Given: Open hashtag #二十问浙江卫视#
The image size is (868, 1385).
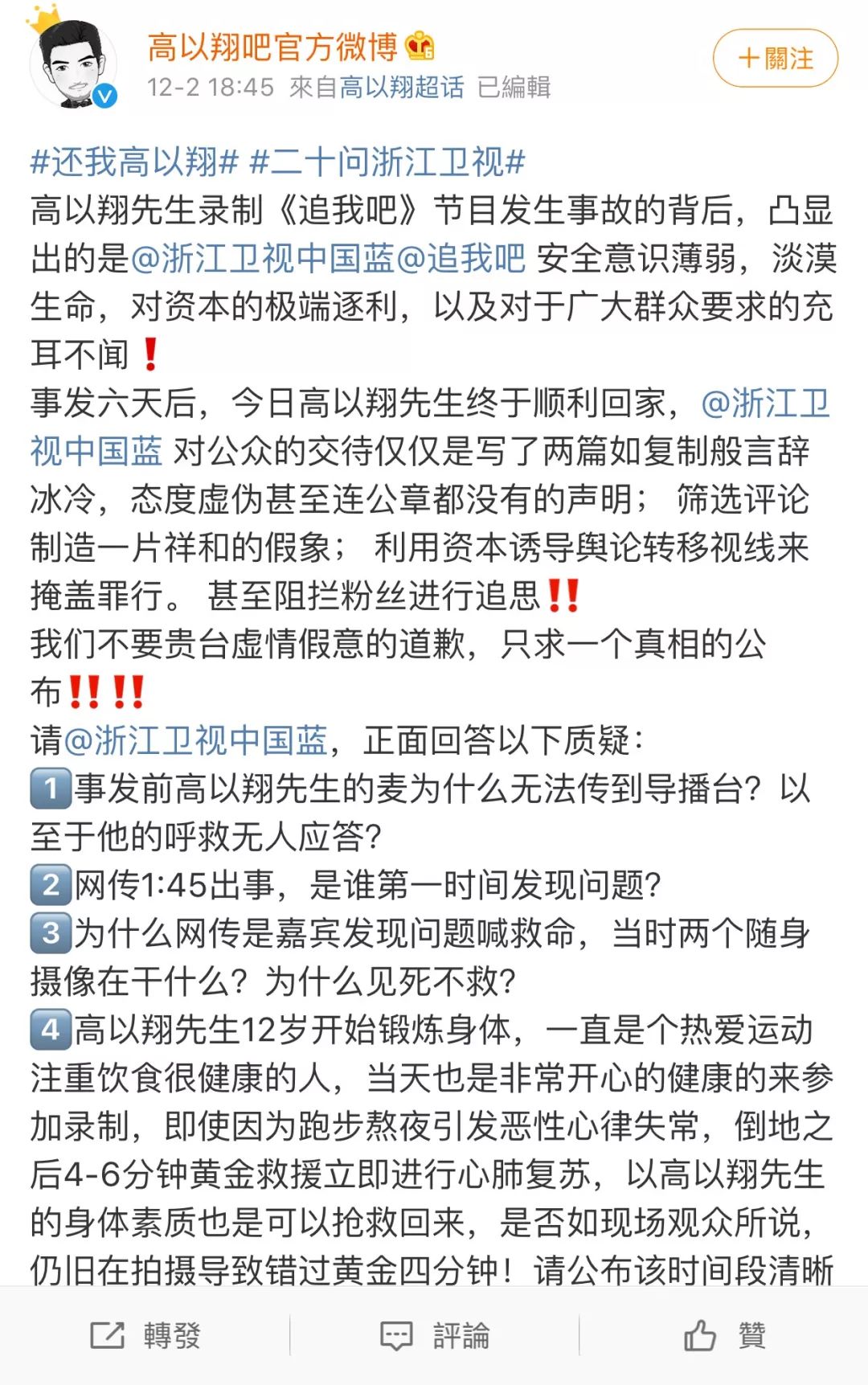Looking at the screenshot, I should point(387,162).
